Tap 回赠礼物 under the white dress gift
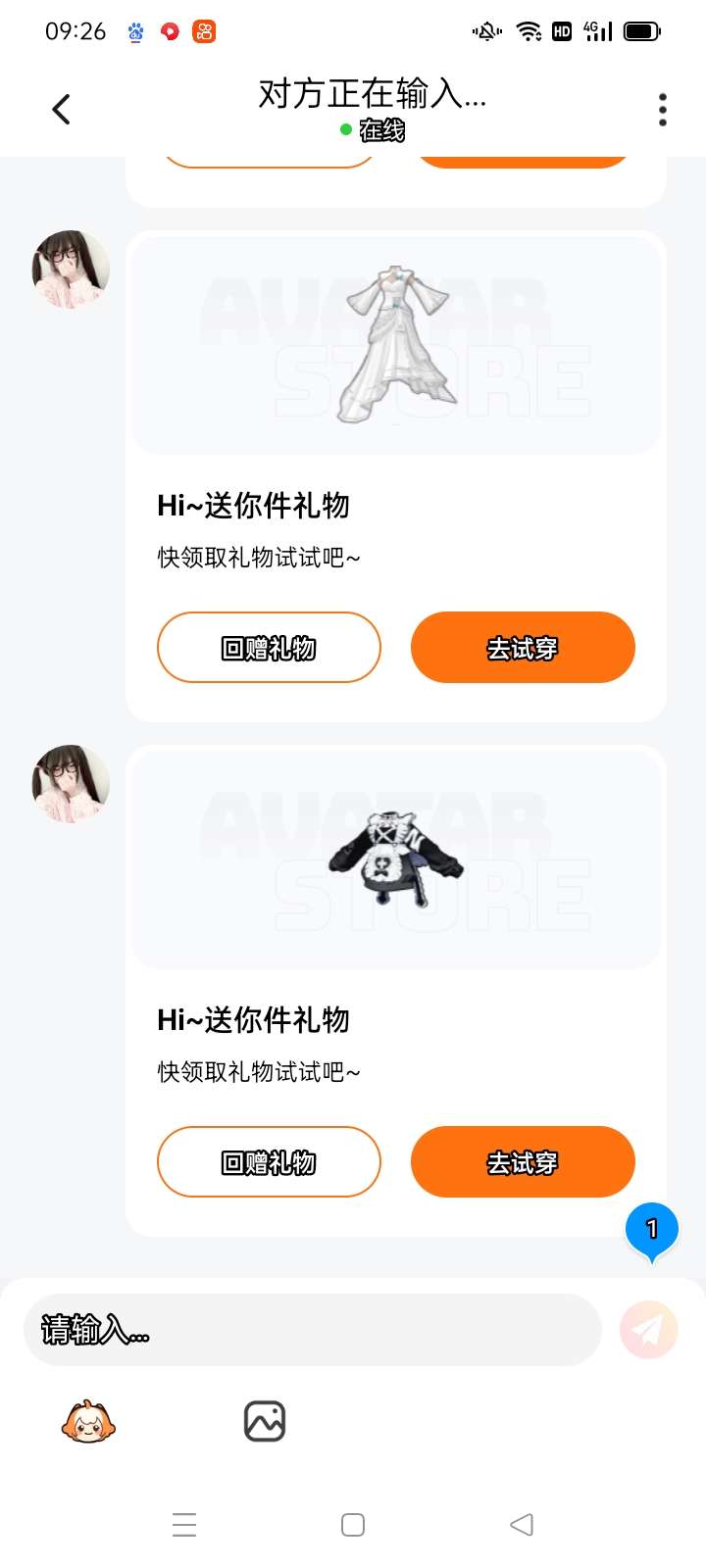The width and height of the screenshot is (706, 1568). [269, 648]
